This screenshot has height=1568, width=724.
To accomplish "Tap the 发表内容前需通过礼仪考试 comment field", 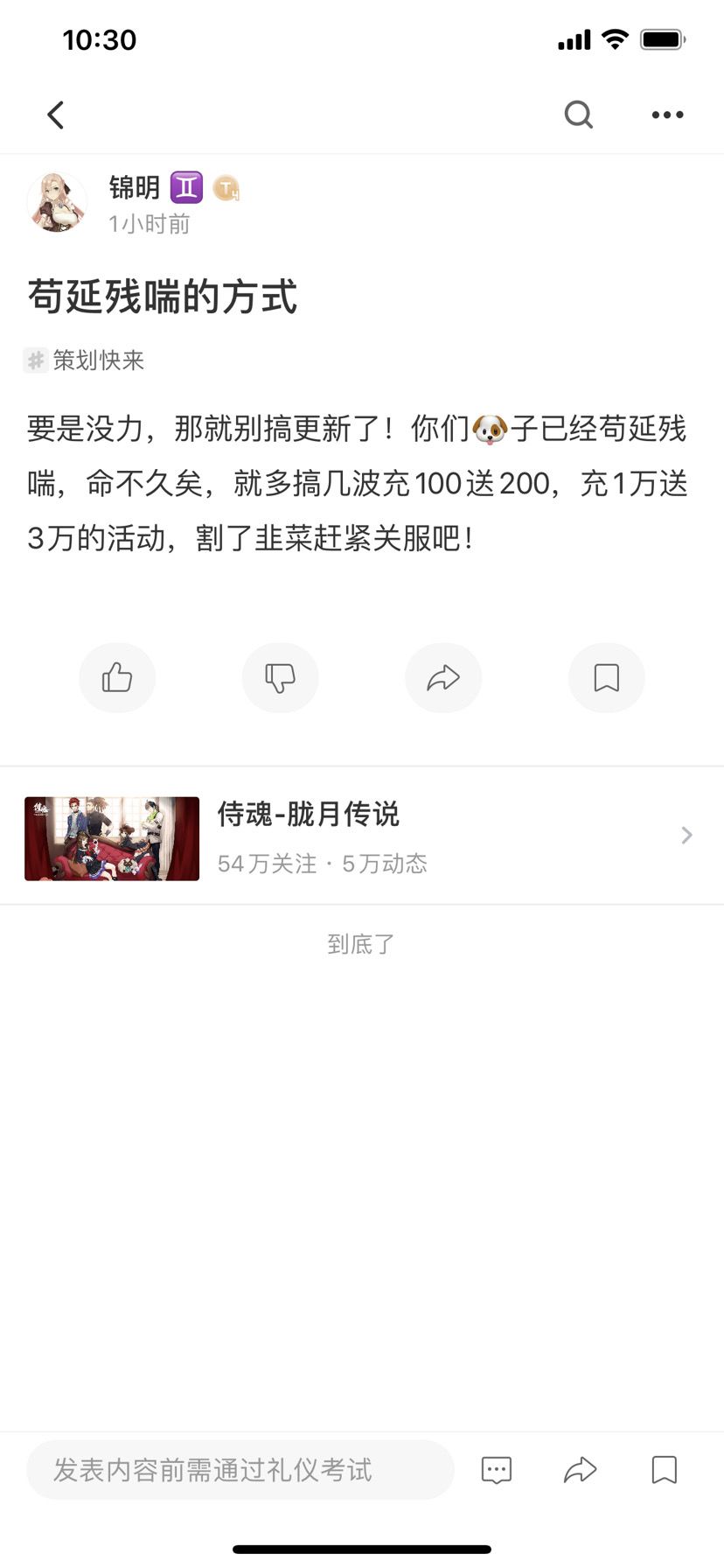I will 240,1470.
